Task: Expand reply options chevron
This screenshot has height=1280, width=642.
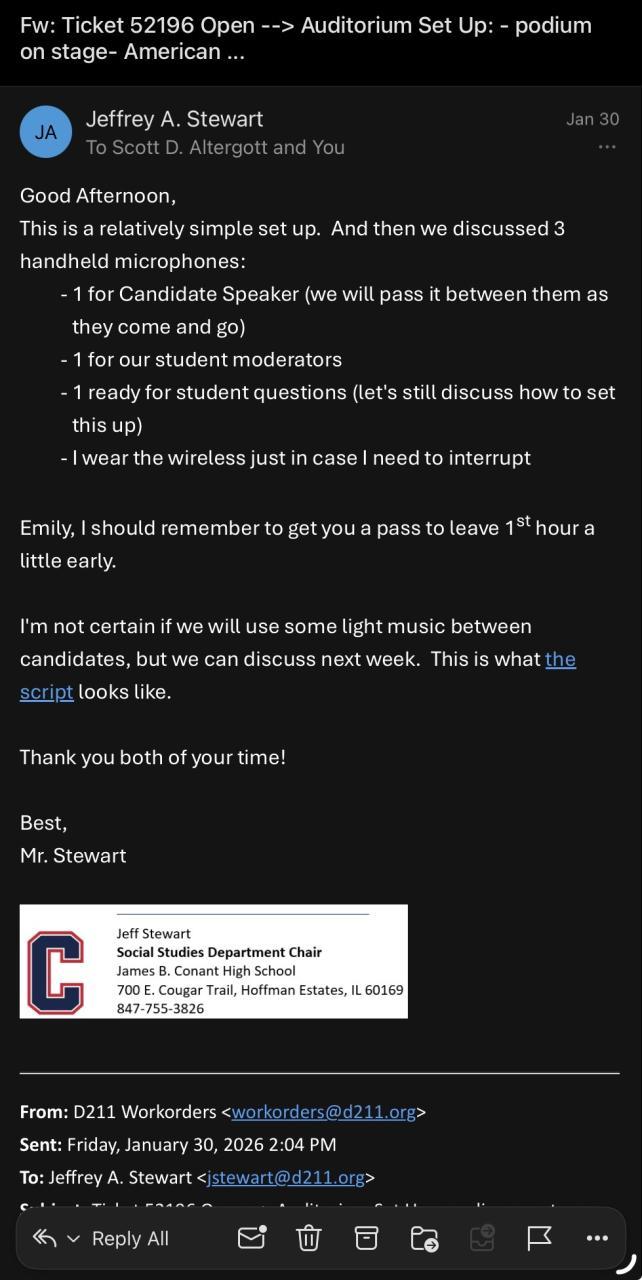Action: (x=73, y=1239)
